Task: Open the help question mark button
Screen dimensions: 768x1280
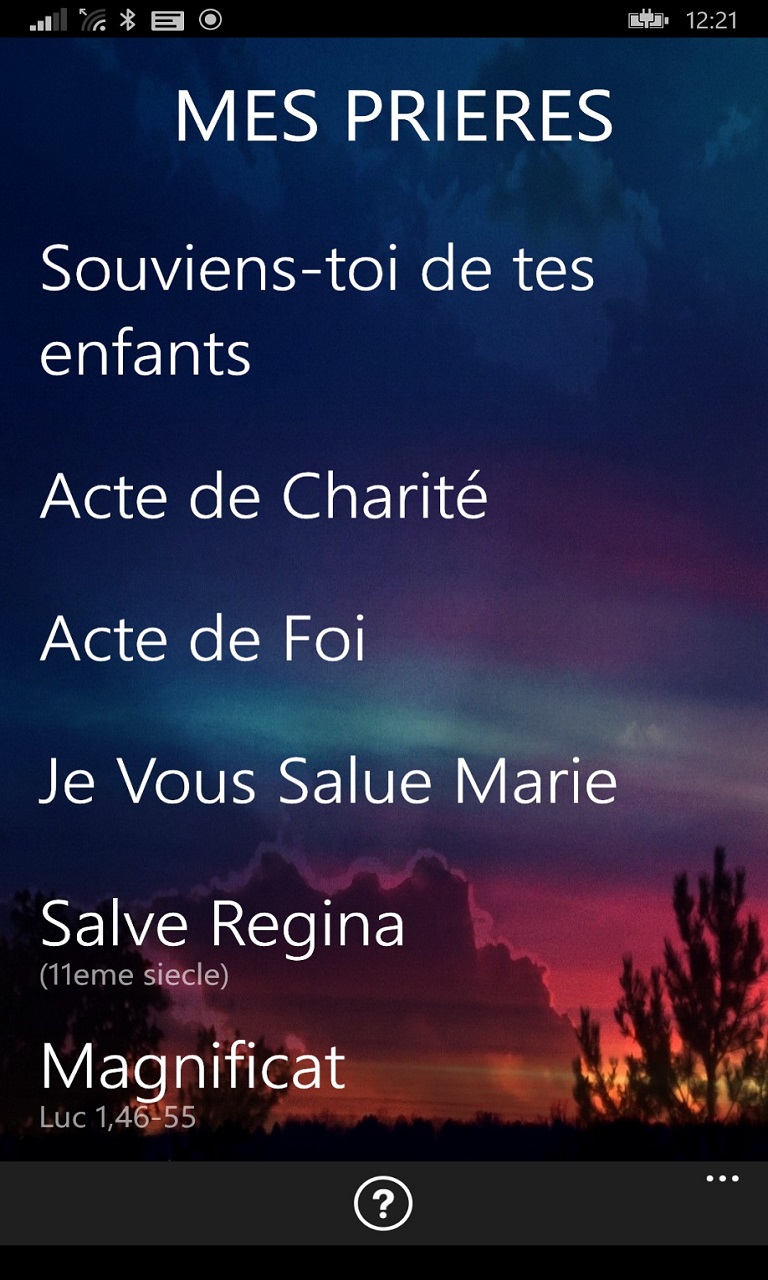Action: 383,1203
